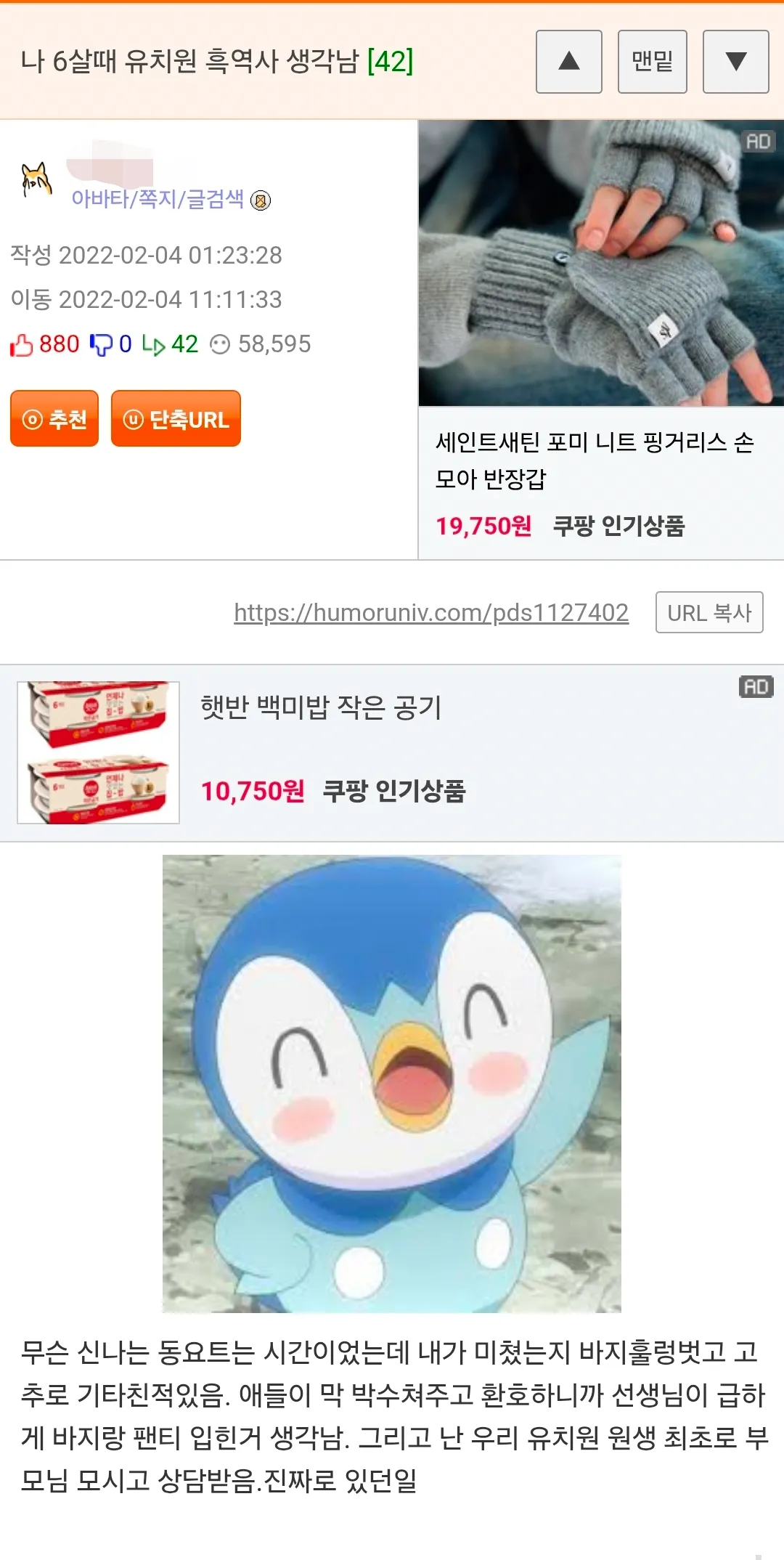Open the humoruniv.com/pds1127402 link
The height and width of the screenshot is (1560, 784).
(430, 612)
